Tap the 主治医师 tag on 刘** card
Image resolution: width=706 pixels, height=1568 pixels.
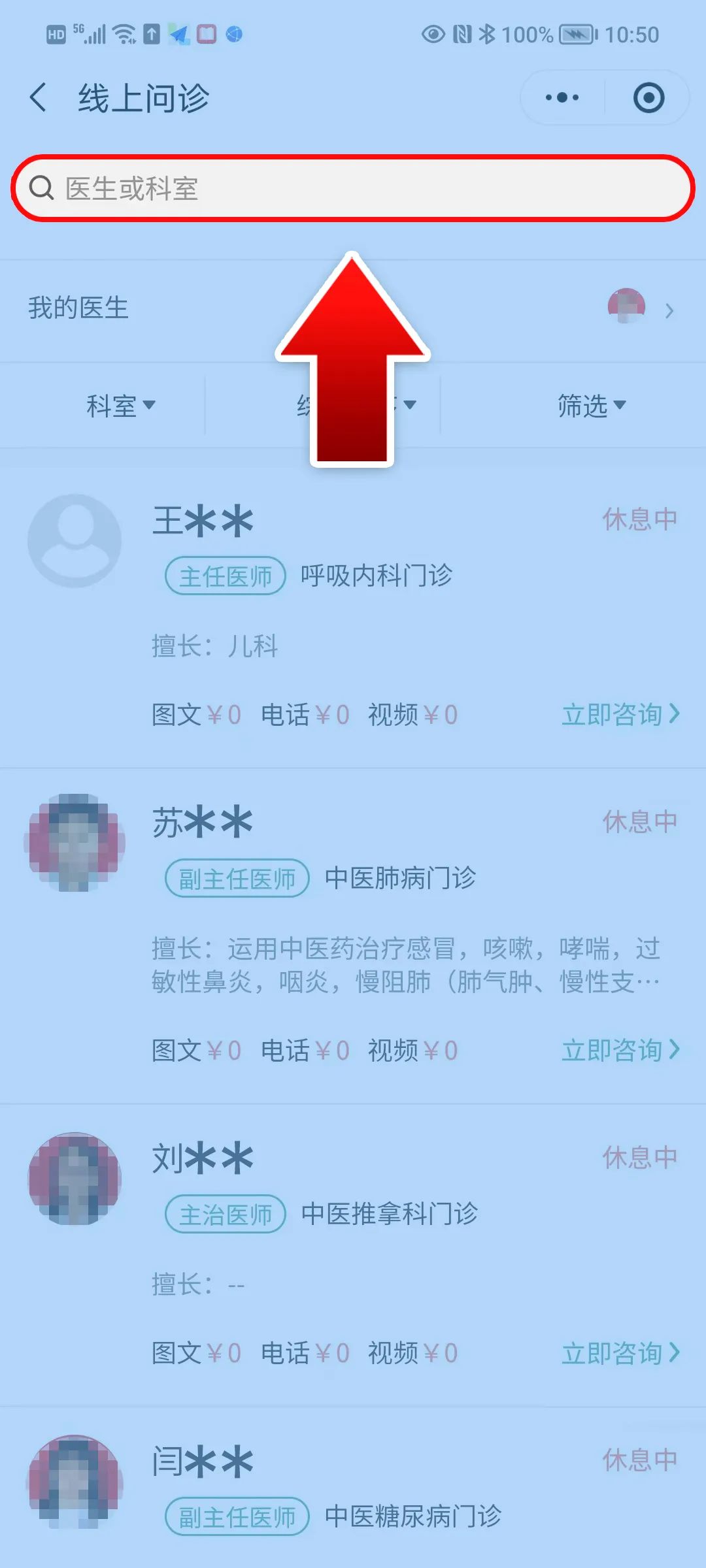pos(225,1213)
